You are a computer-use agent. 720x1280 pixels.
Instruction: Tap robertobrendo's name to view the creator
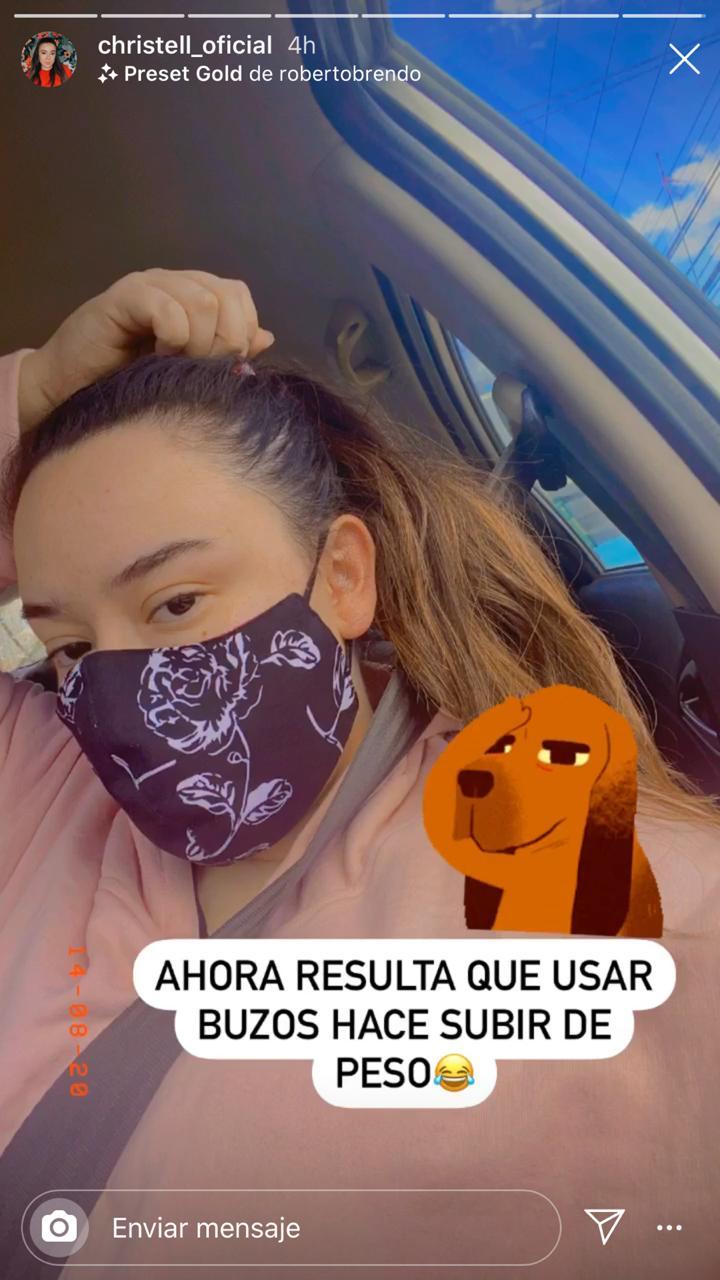(x=350, y=73)
